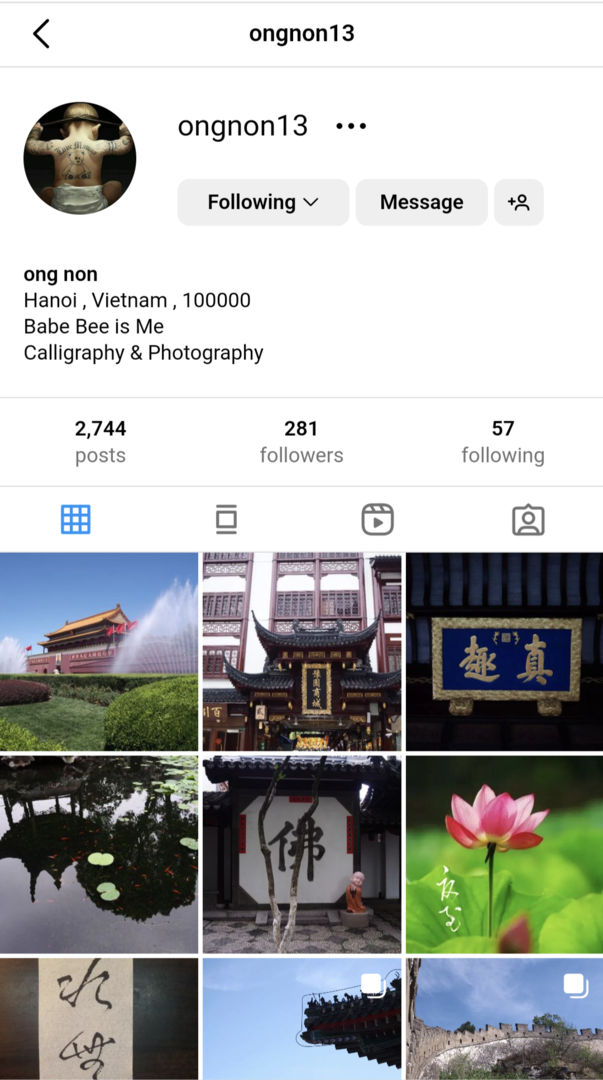The image size is (603, 1080).
Task: Open the 281 followers list
Action: point(301,441)
